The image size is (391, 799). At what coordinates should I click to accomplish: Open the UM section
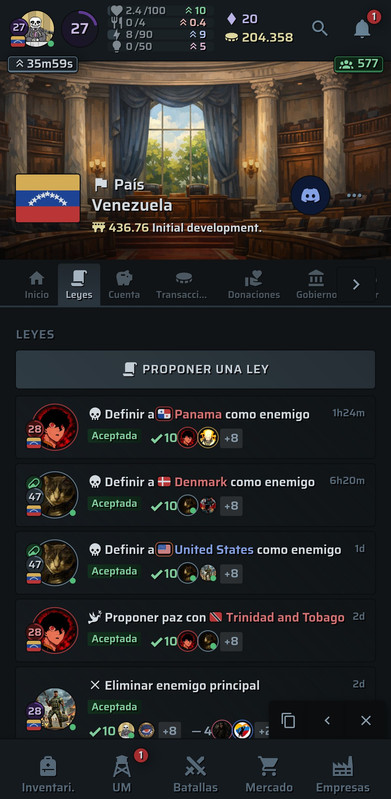[x=122, y=774]
